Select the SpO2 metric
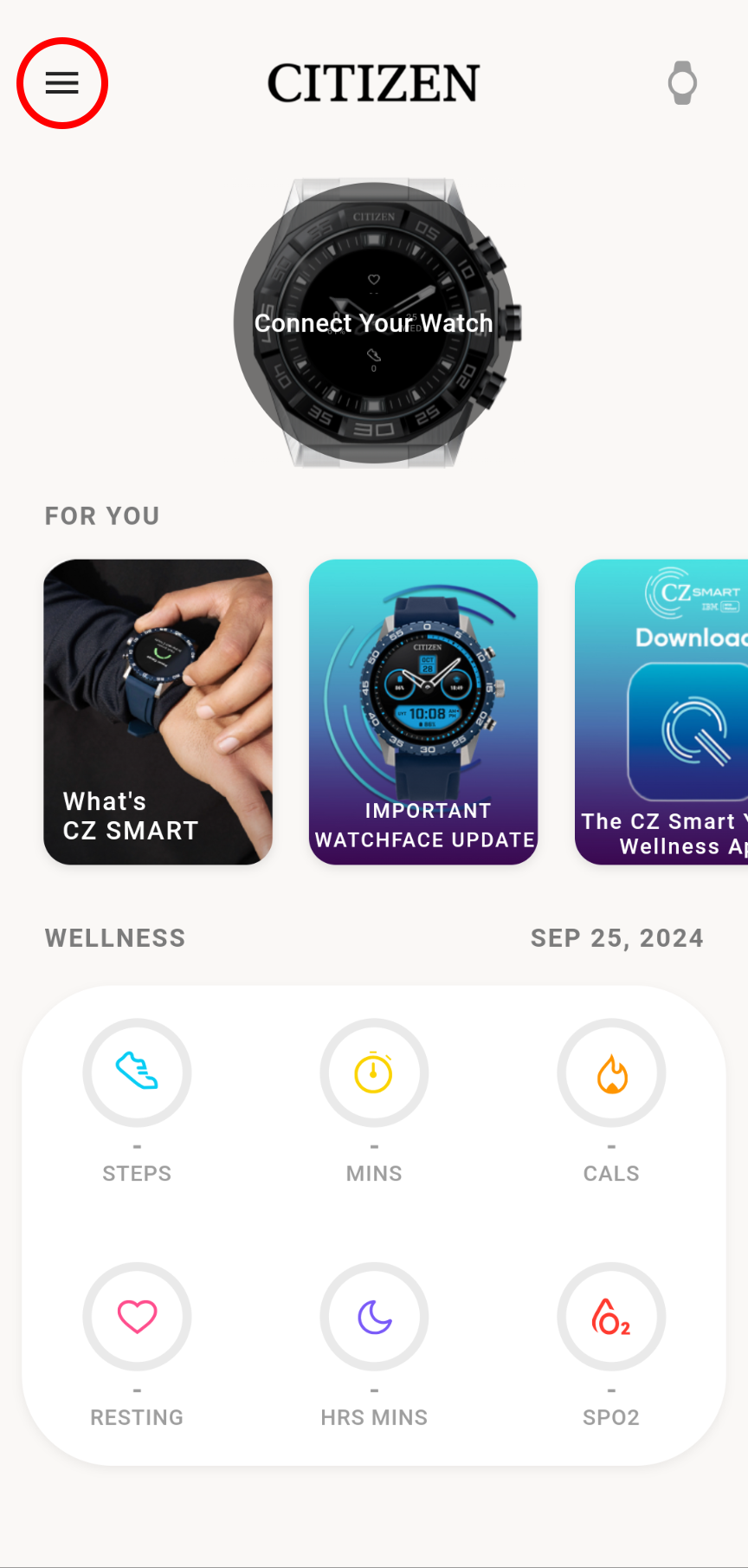Viewport: 748px width, 1568px height. 611,1317
